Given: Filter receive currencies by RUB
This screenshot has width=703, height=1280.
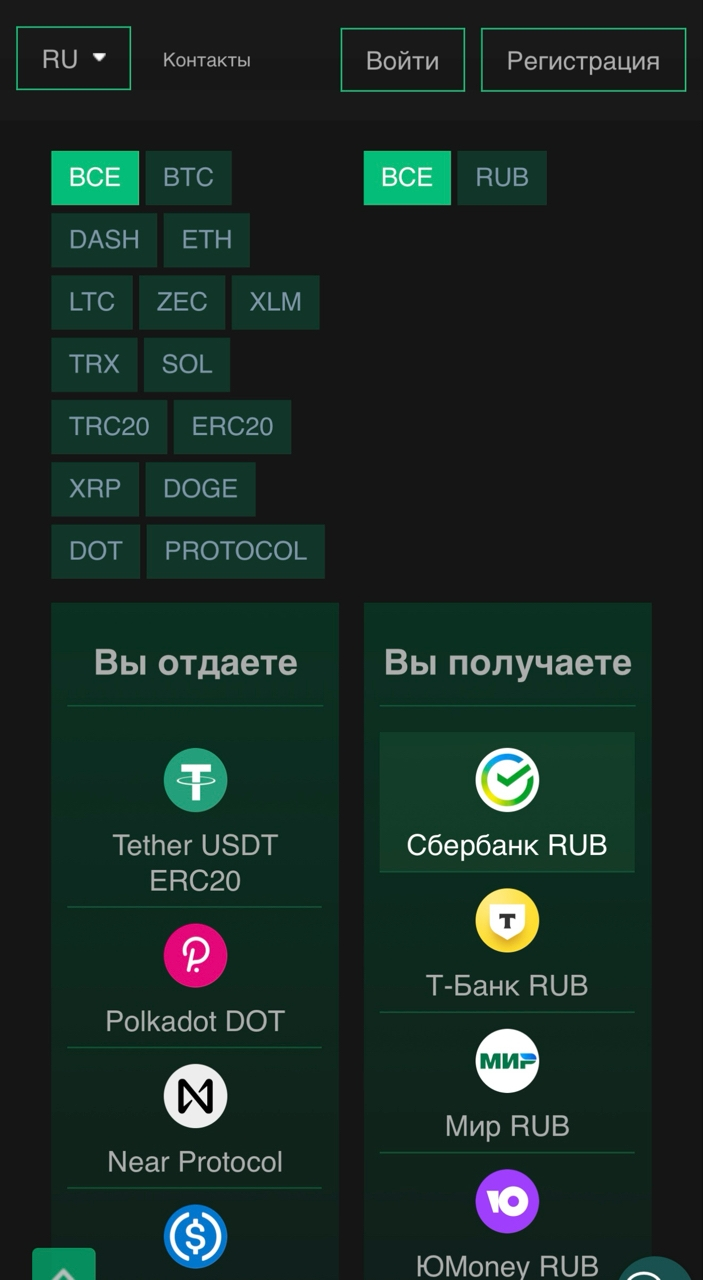Looking at the screenshot, I should pos(501,178).
